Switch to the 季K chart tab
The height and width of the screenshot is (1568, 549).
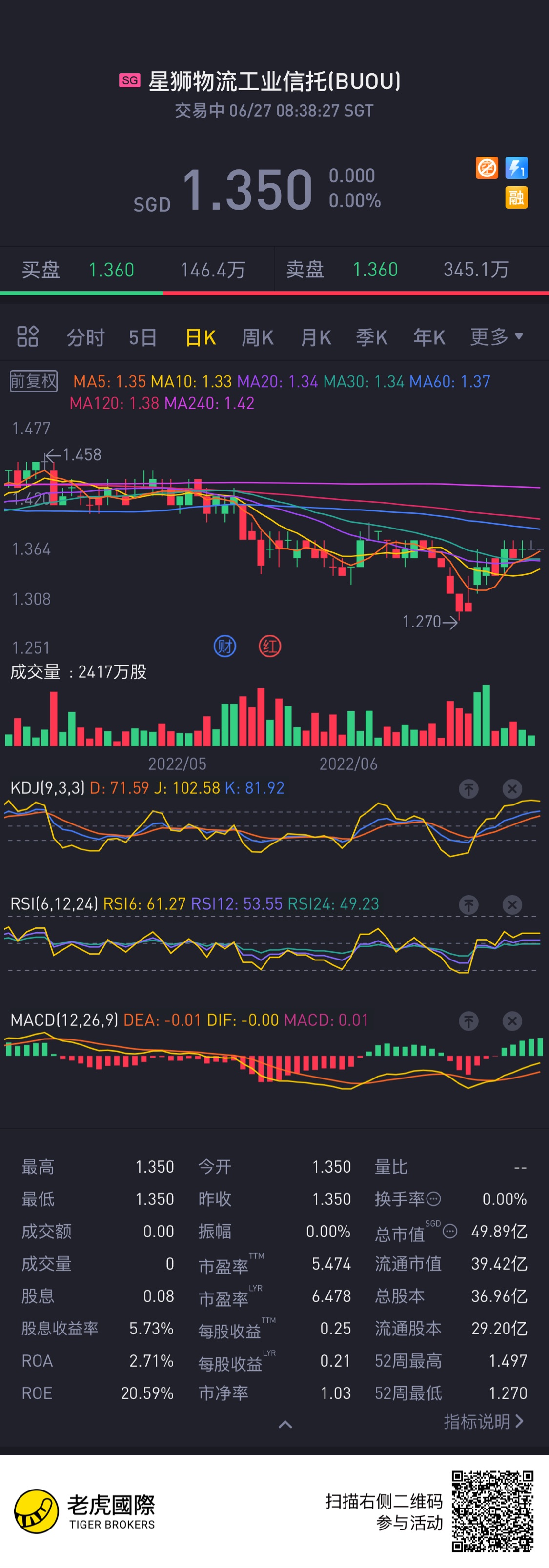372,337
